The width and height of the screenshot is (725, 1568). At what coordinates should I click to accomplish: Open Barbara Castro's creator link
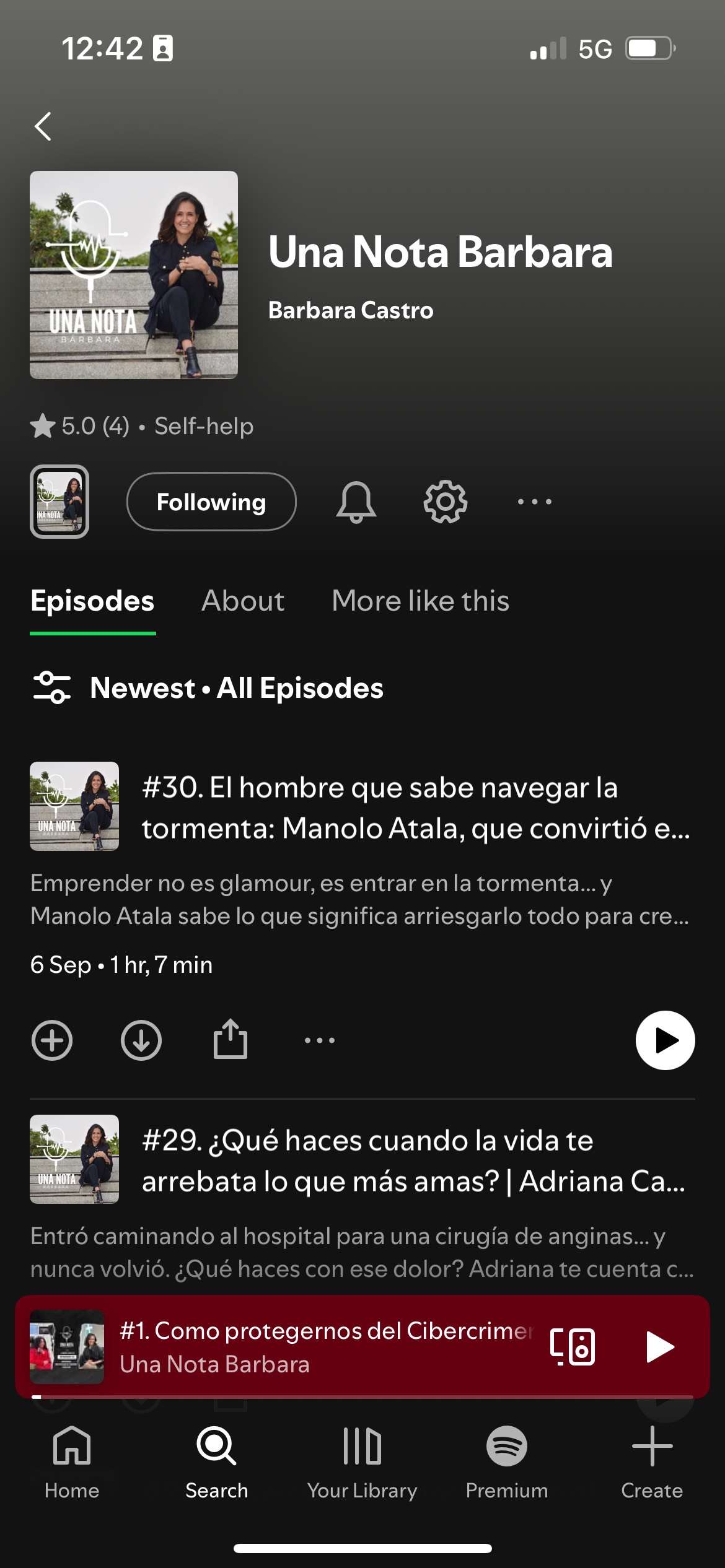(349, 310)
